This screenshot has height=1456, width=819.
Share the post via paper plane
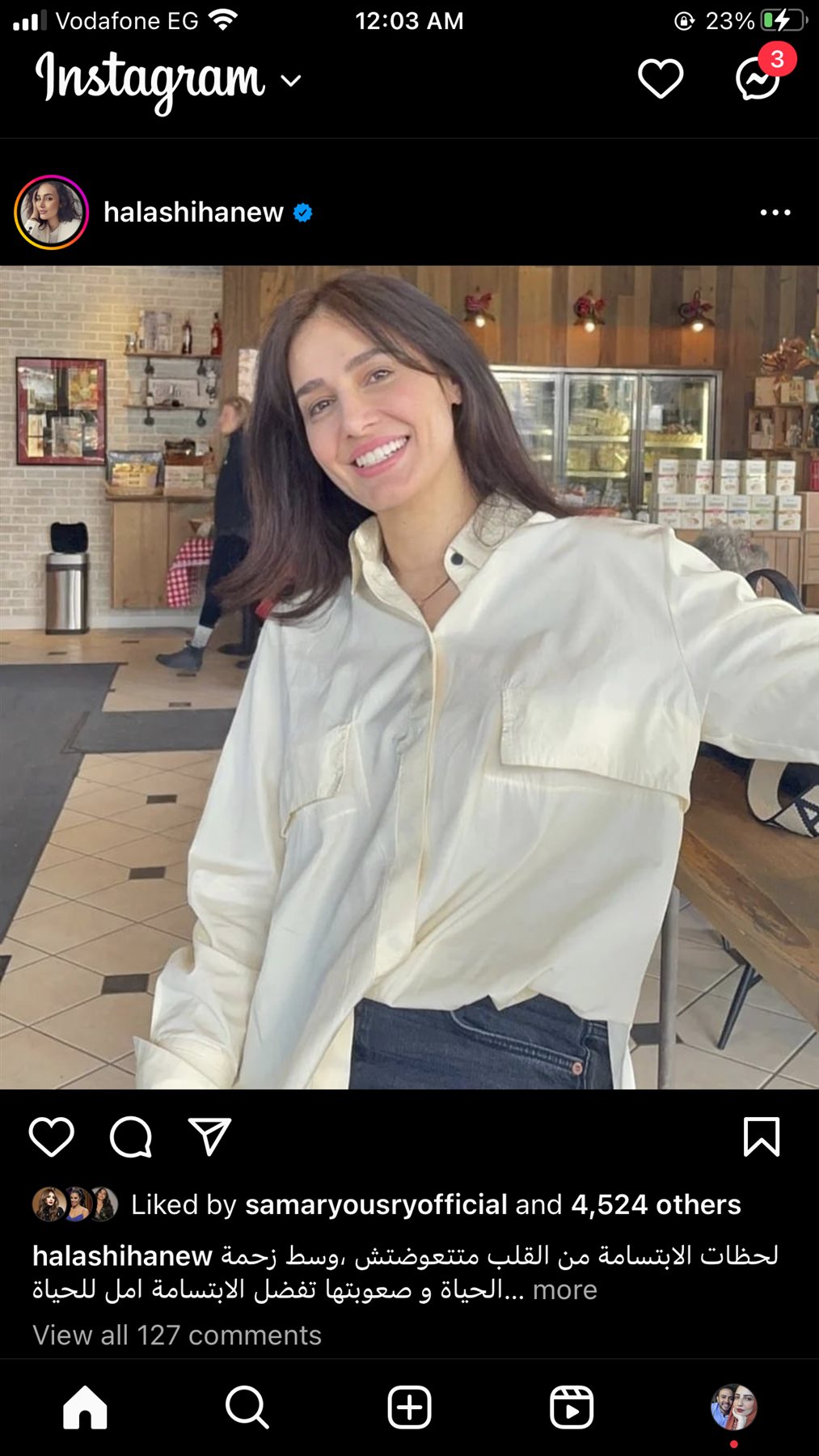[209, 1136]
